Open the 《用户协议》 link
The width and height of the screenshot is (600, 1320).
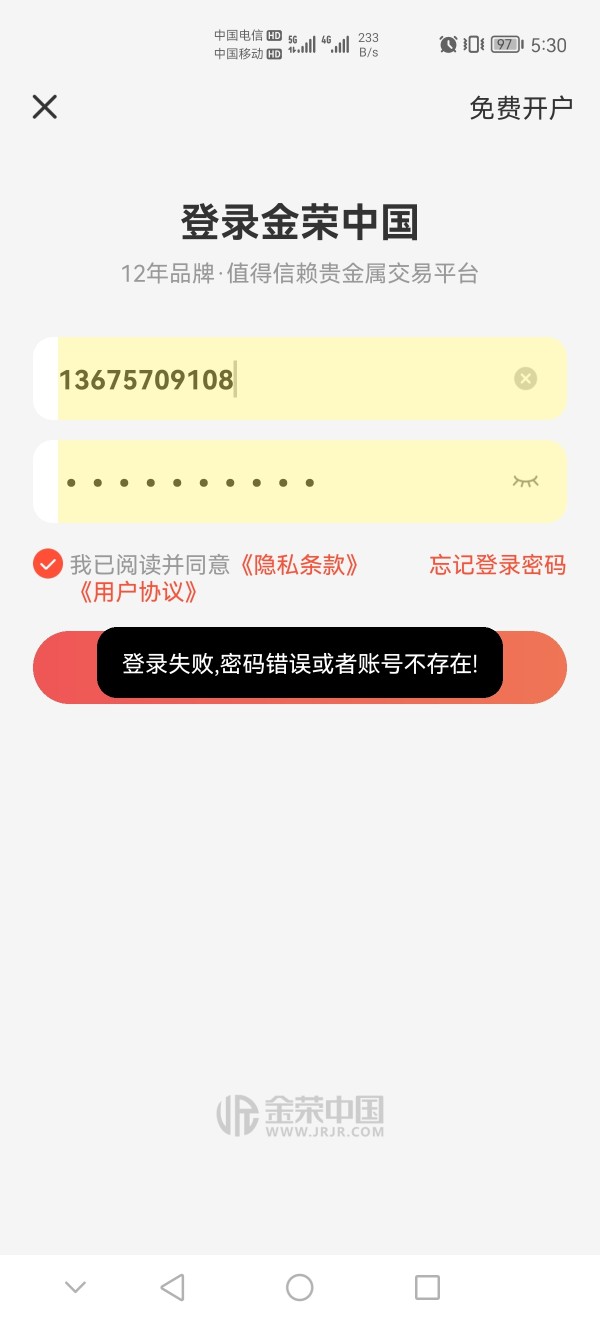(138, 592)
